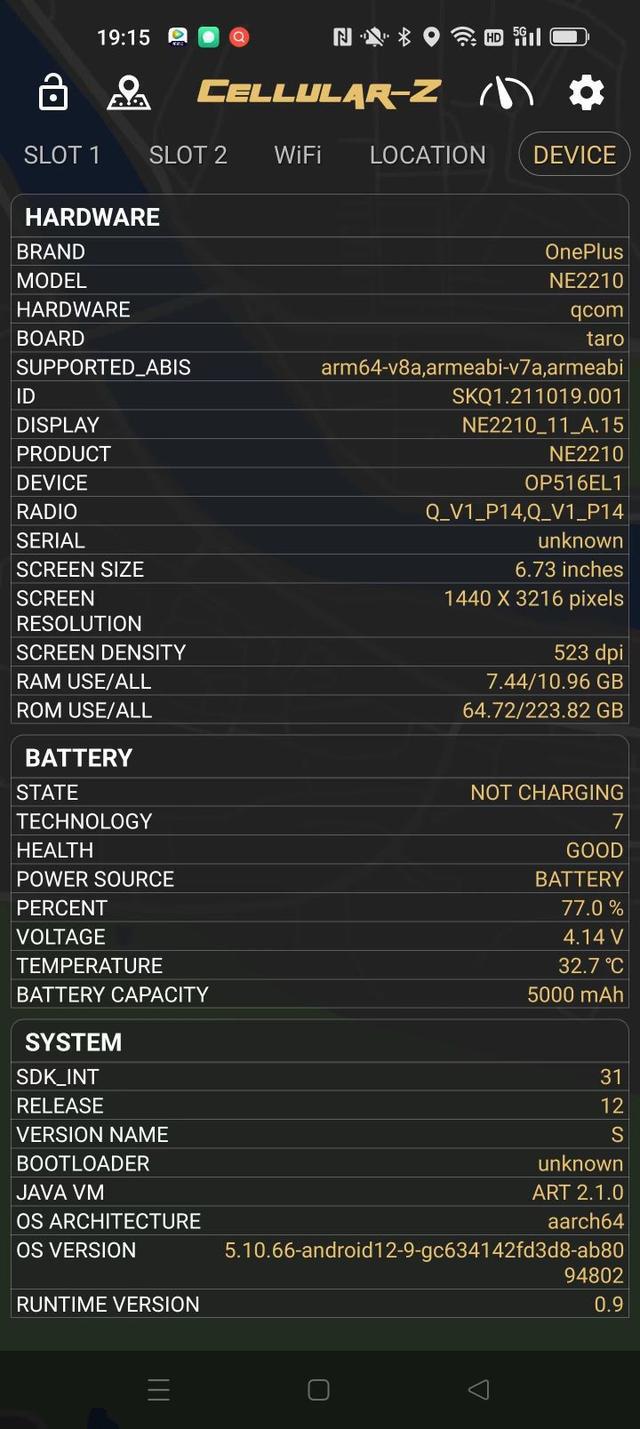Open the speed test gauge icon
The height and width of the screenshot is (1429, 640).
tap(506, 93)
